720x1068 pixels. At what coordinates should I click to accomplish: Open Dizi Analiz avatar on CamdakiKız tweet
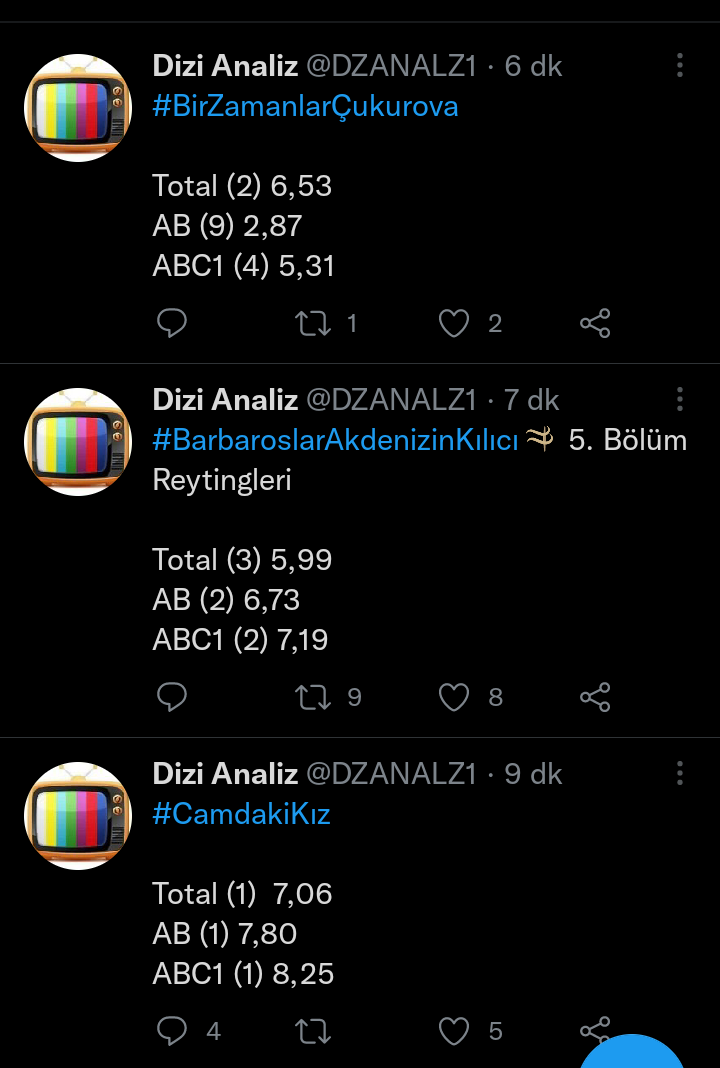78,815
